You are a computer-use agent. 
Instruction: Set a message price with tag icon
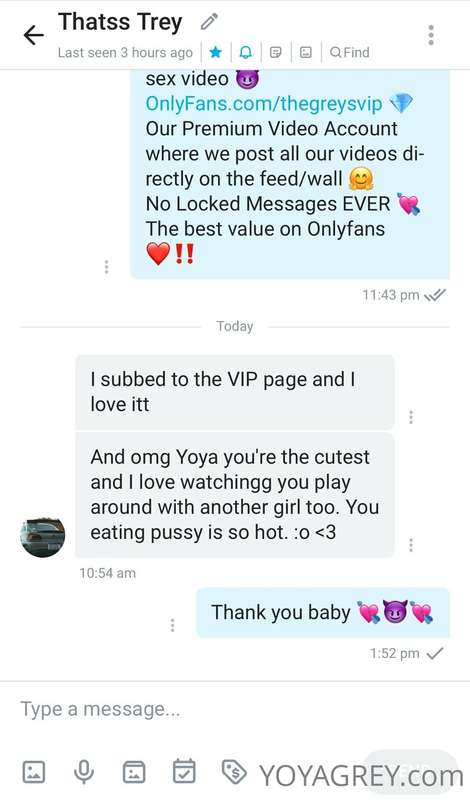point(234,771)
